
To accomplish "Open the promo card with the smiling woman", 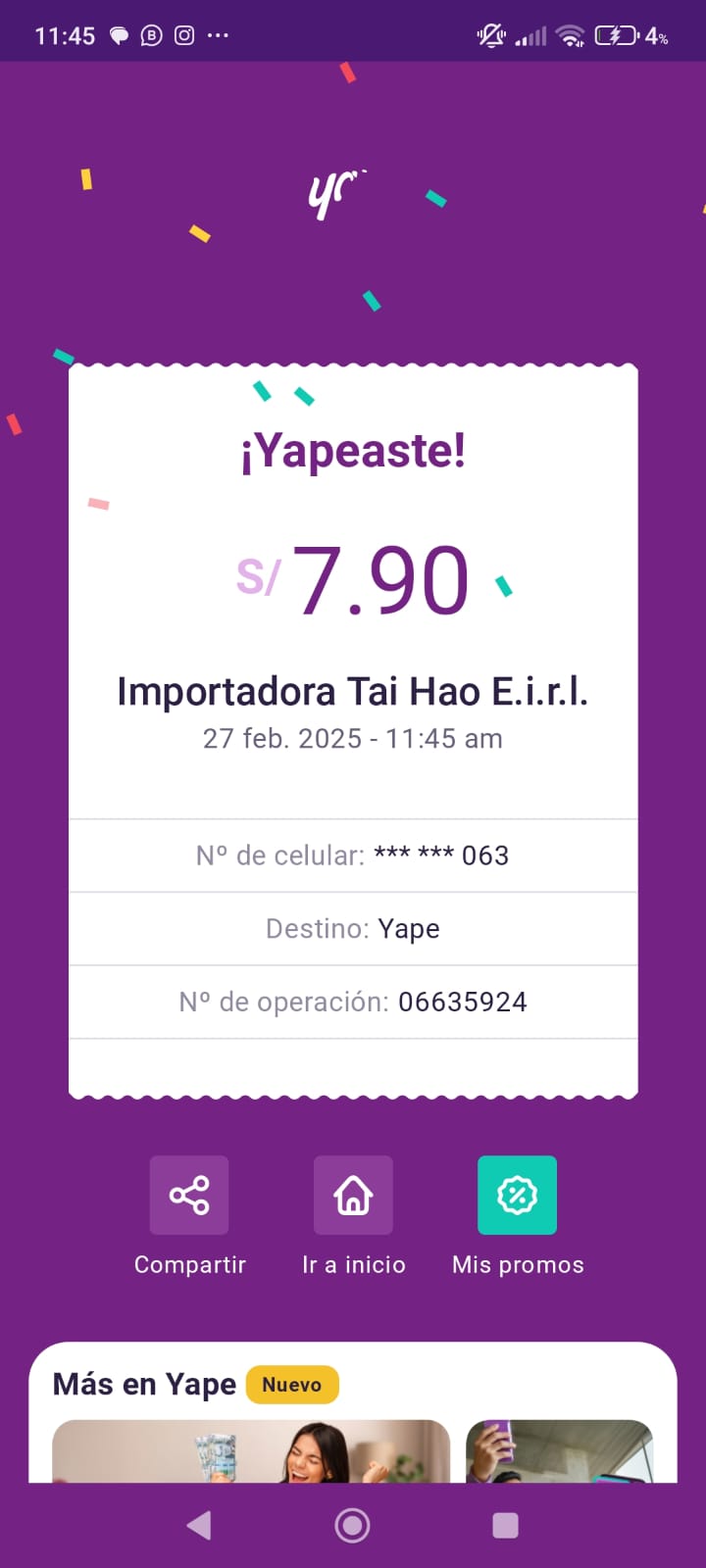I will [x=251, y=1452].
